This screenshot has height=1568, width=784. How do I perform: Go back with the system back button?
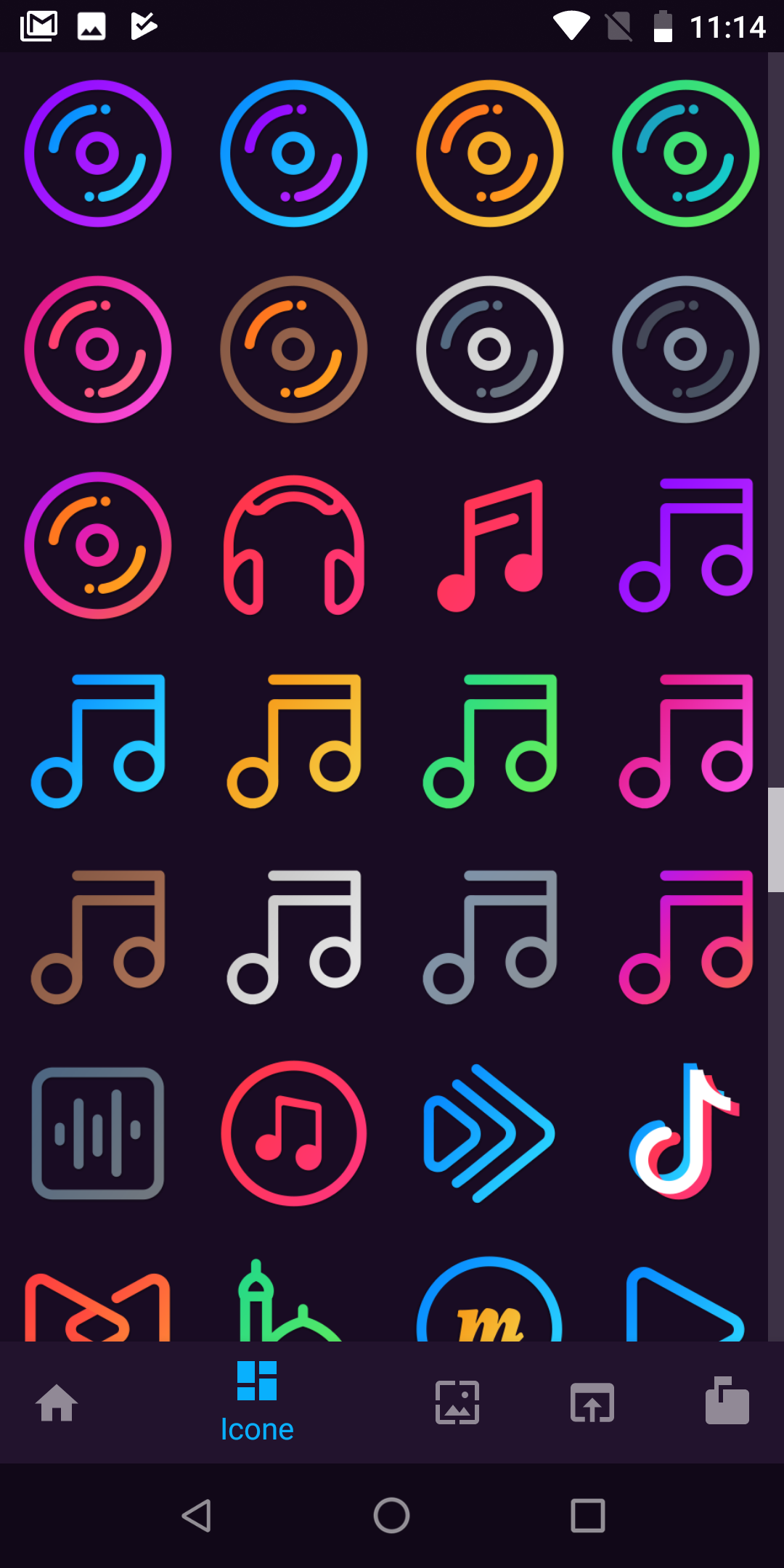(x=196, y=1516)
